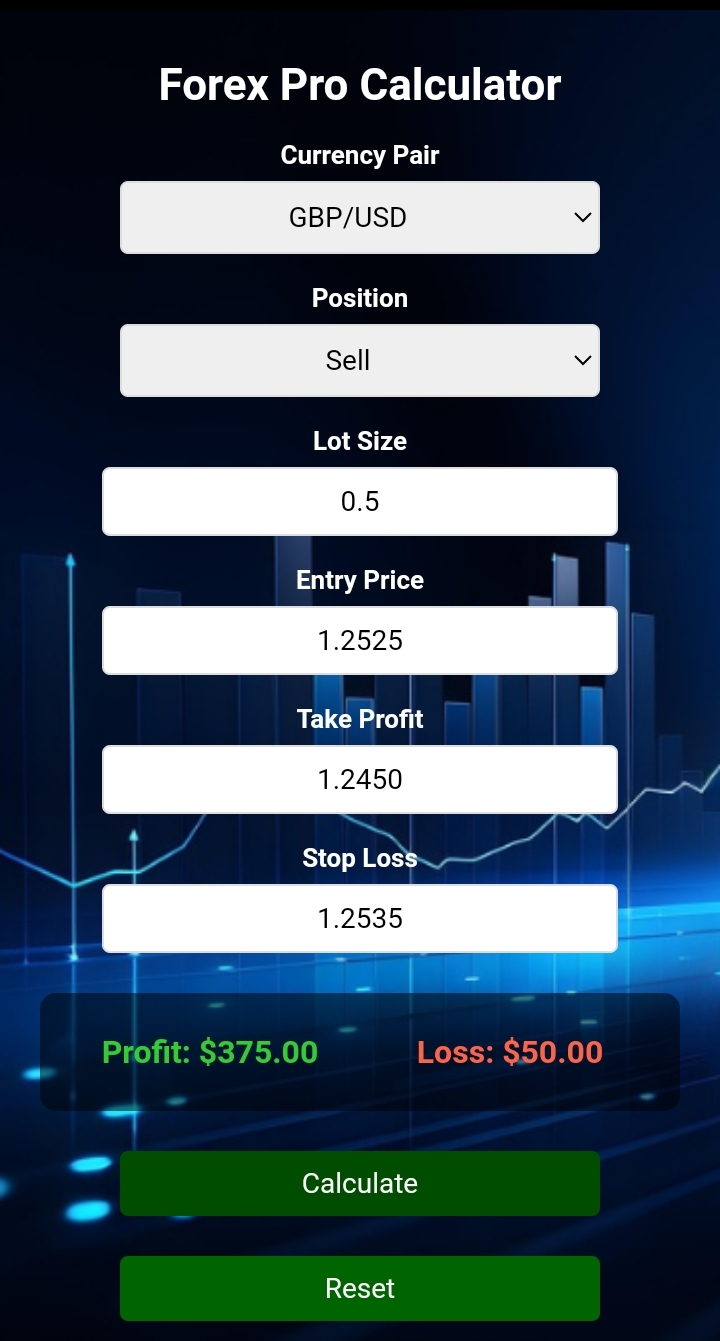Click the Entry Price value 1.2525
The width and height of the screenshot is (720, 1341).
360,640
